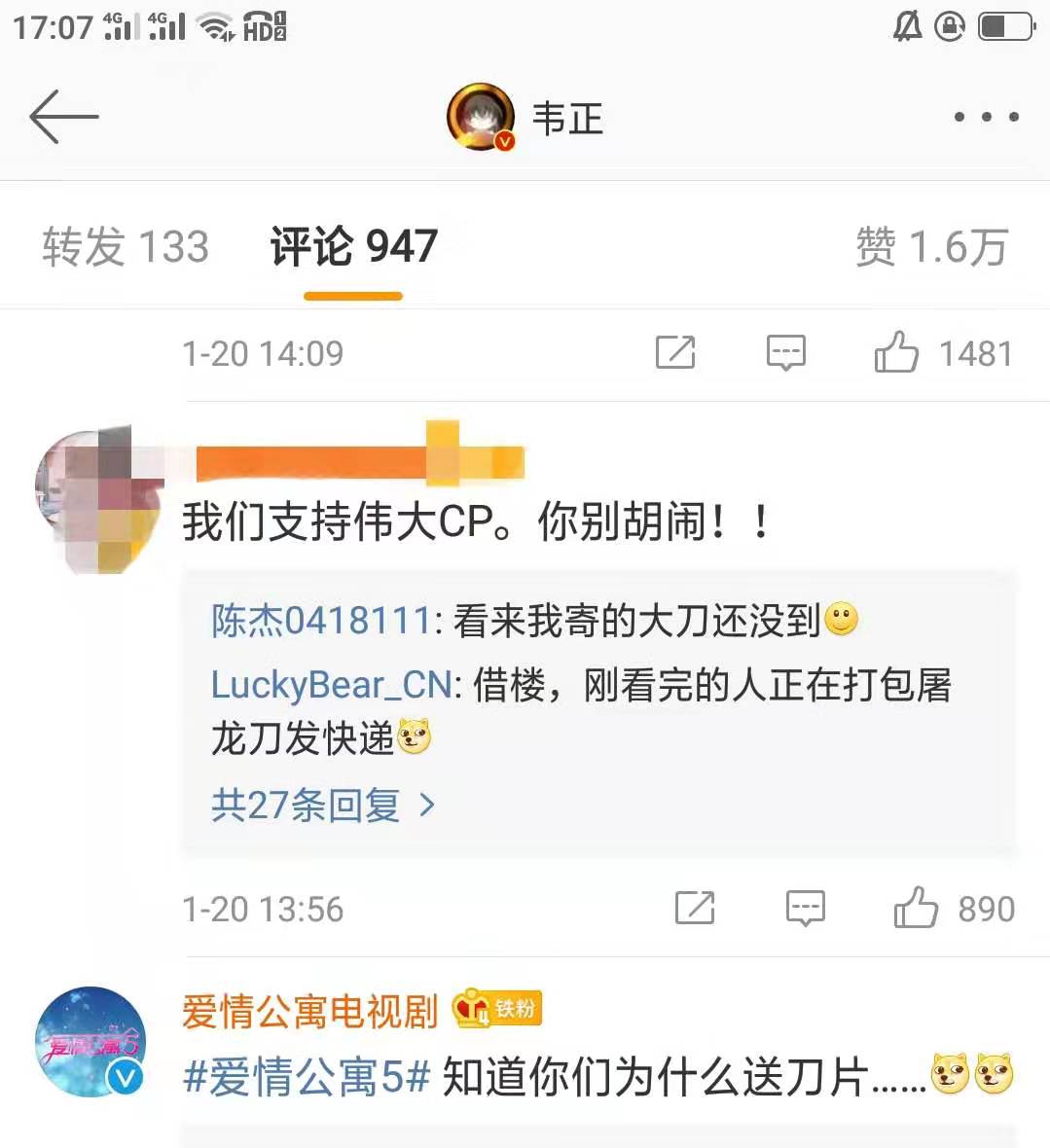
Task: Open the reply icon on the first comment
Action: [788, 353]
